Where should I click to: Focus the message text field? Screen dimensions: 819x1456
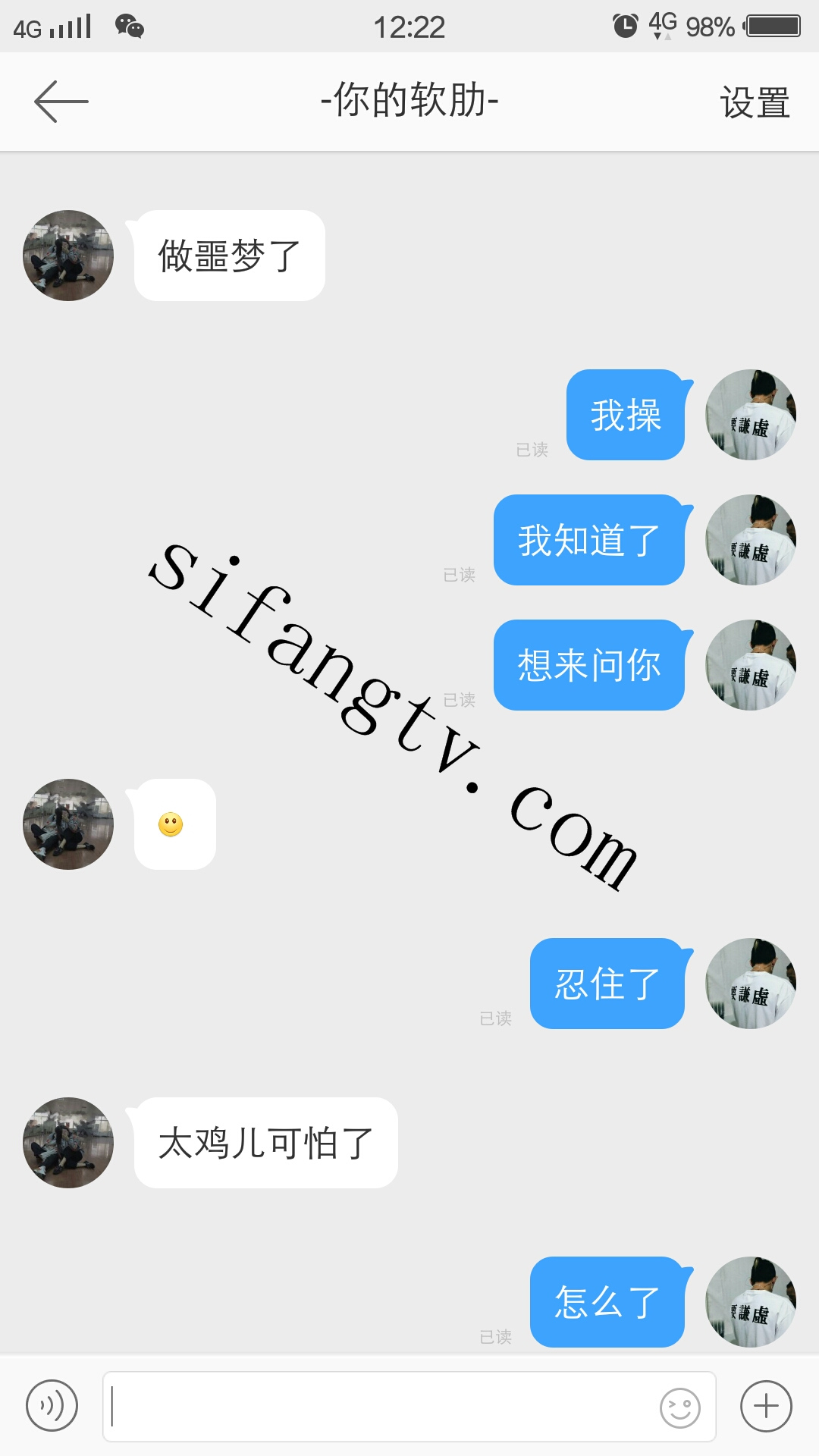click(379, 1406)
